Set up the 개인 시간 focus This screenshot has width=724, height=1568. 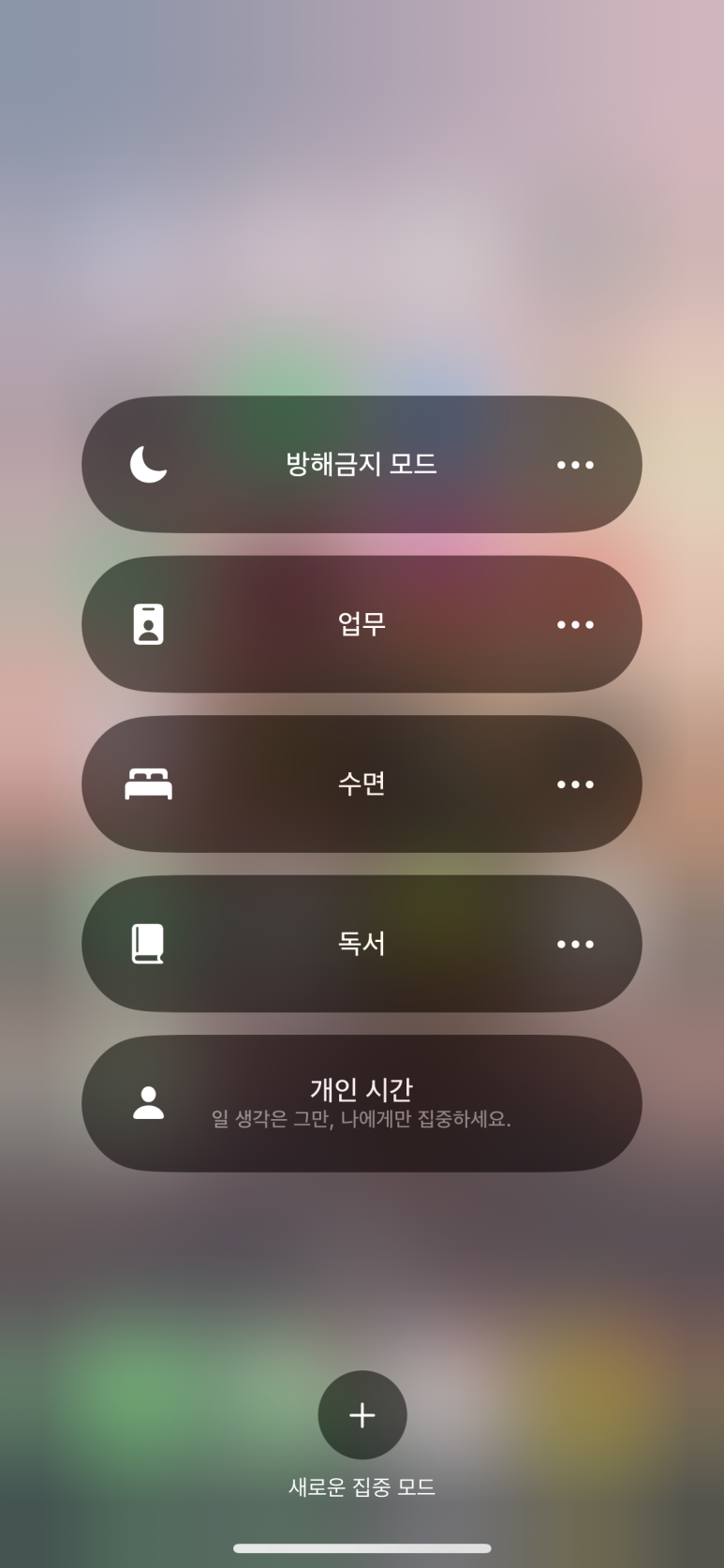362,1103
